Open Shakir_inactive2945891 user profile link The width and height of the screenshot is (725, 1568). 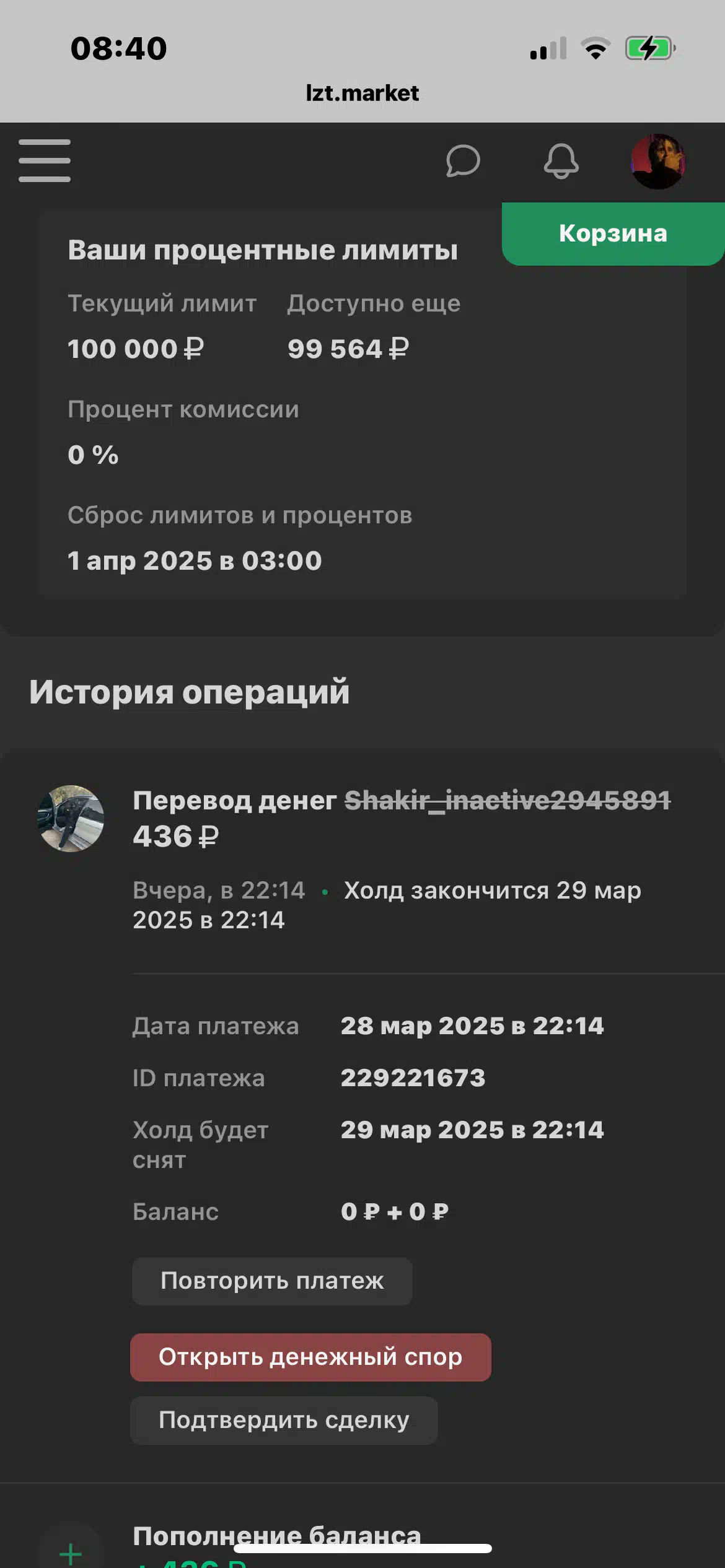(507, 800)
